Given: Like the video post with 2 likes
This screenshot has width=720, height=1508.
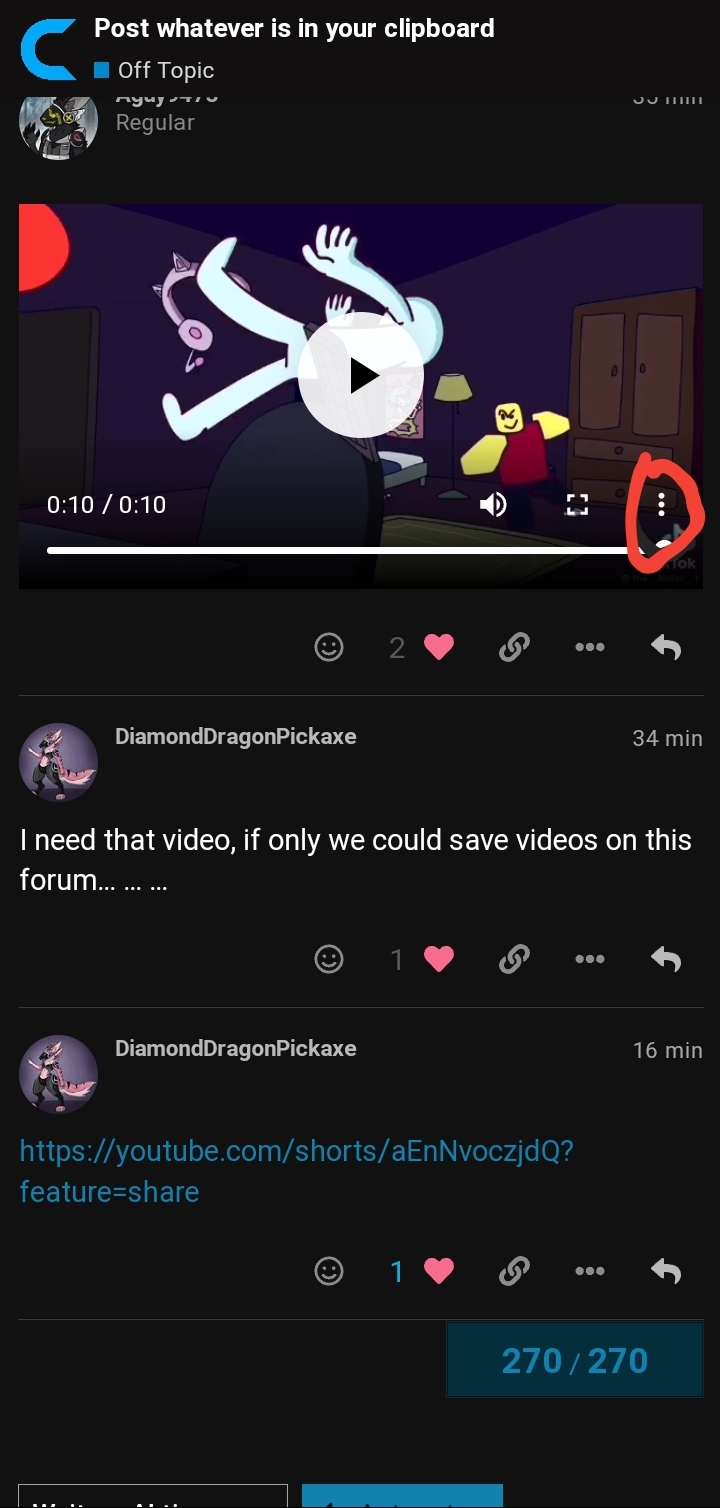Looking at the screenshot, I should [438, 648].
